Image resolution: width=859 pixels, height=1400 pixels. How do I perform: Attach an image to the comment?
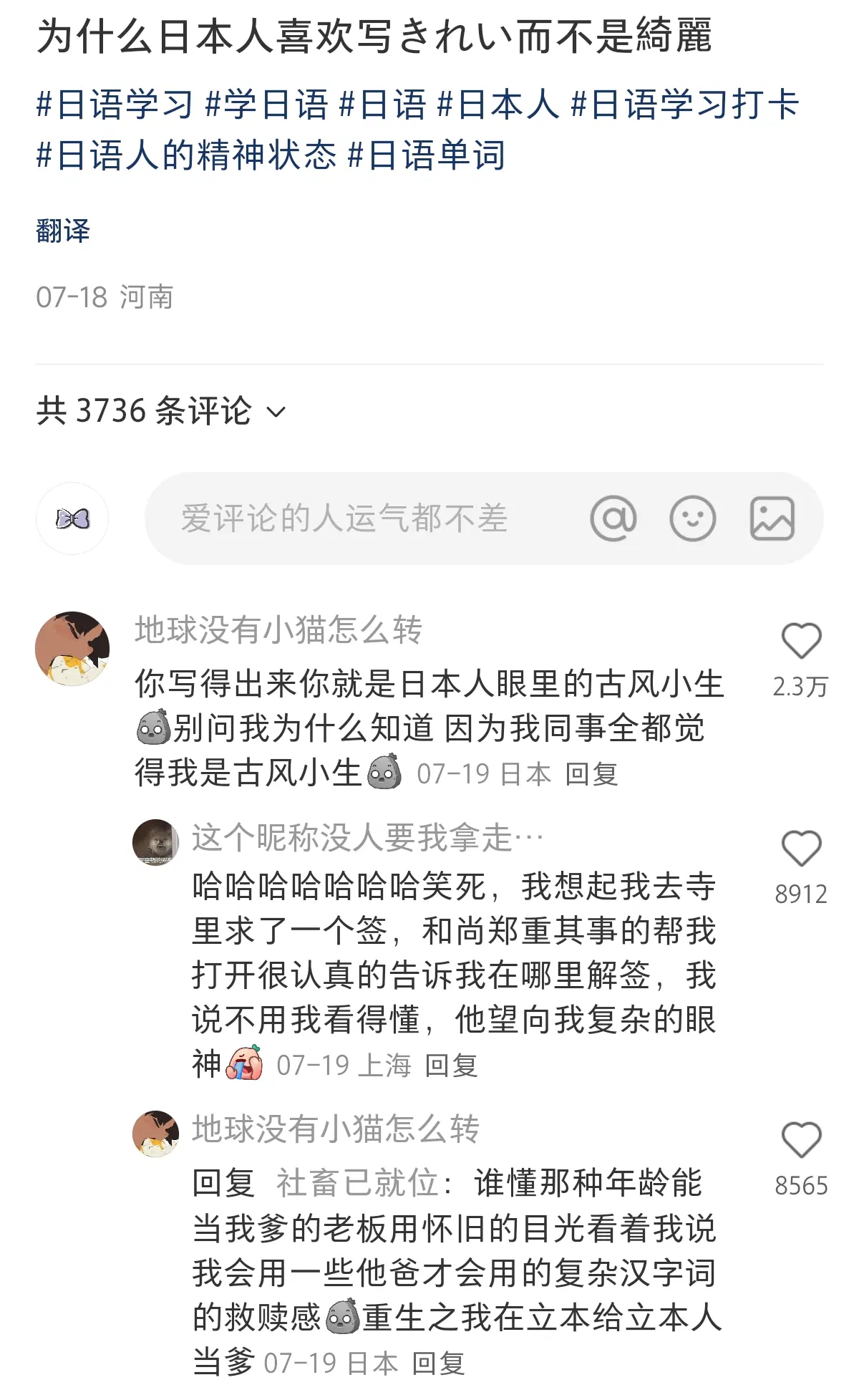click(772, 518)
